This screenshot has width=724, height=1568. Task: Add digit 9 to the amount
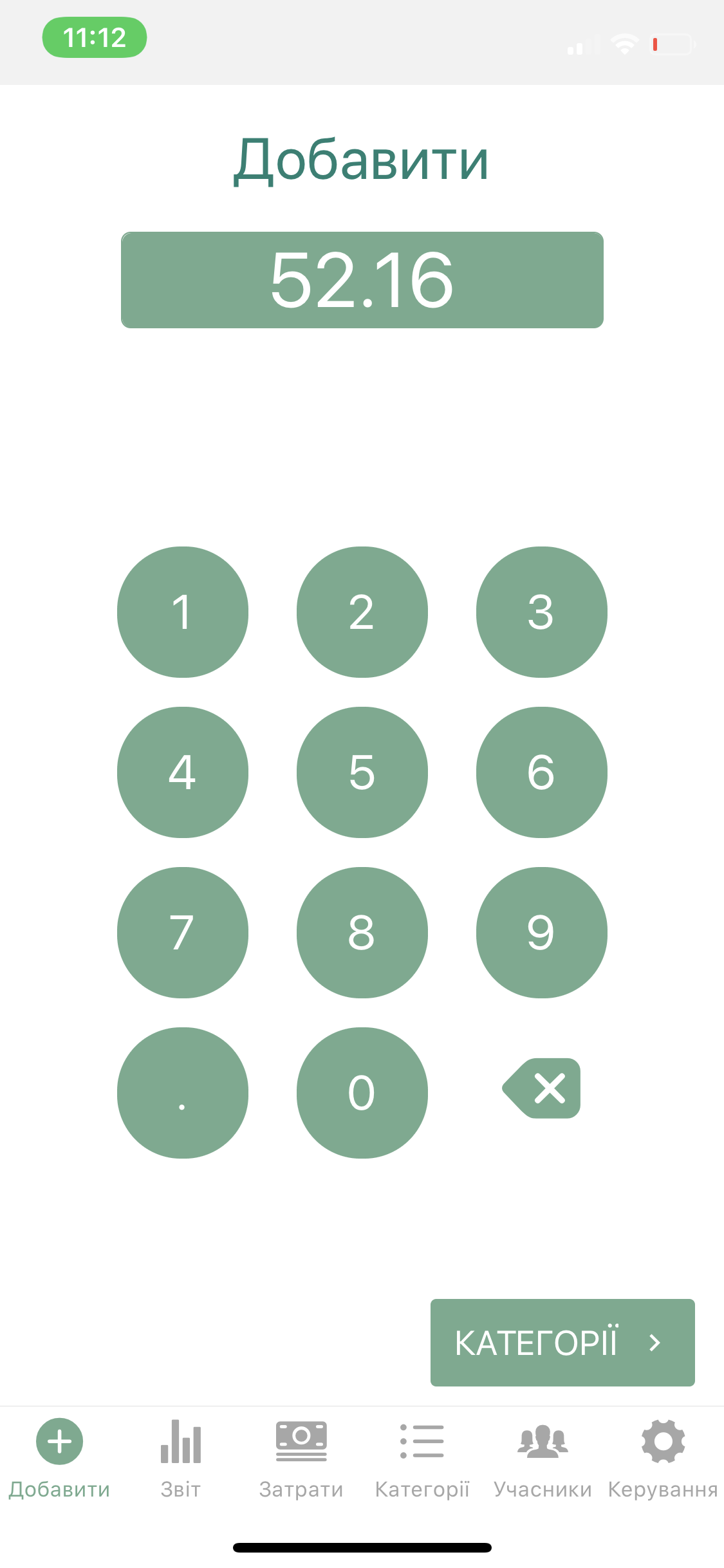(541, 932)
